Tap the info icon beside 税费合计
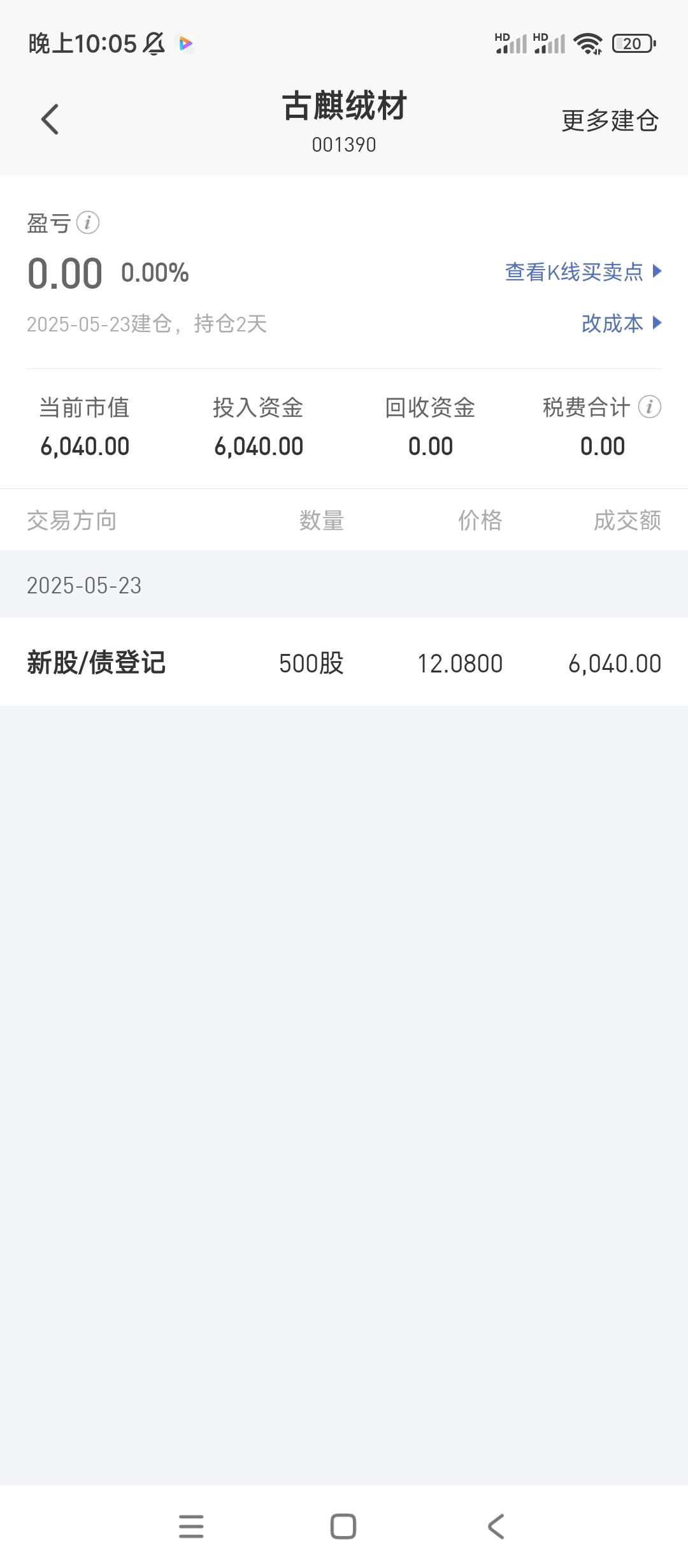Image resolution: width=688 pixels, height=1568 pixels. [x=650, y=407]
